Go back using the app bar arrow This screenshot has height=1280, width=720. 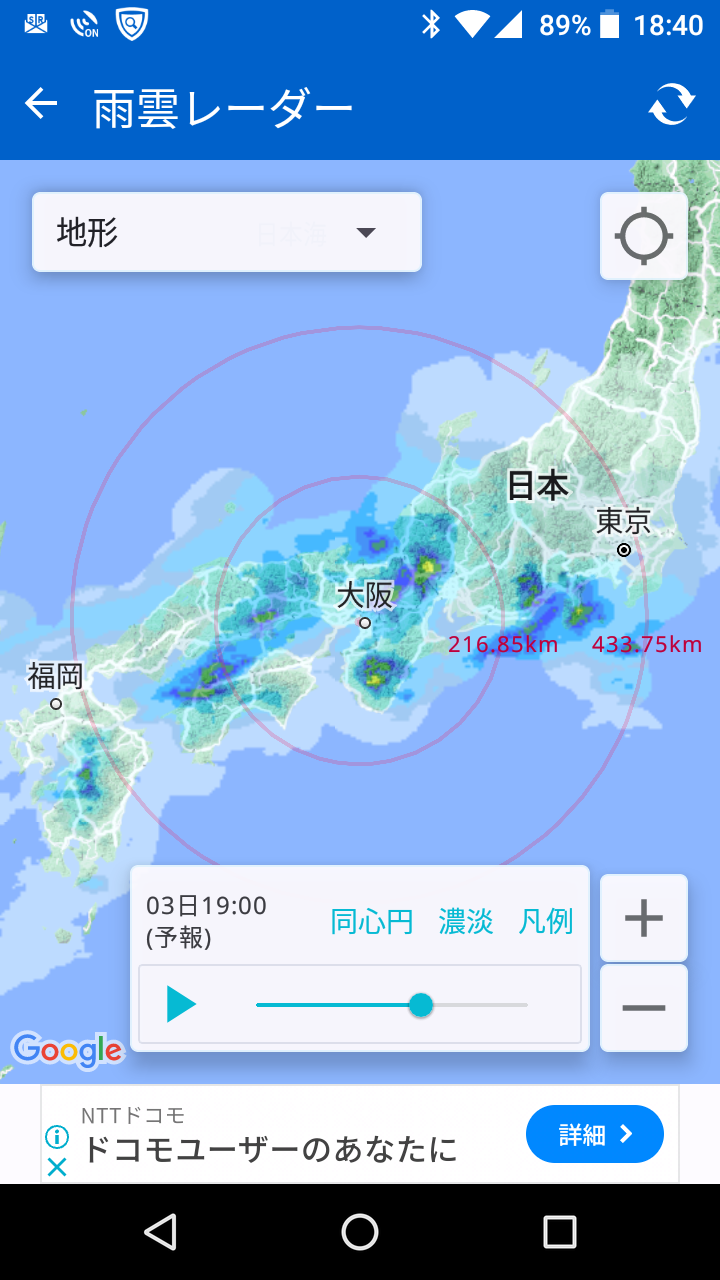click(41, 104)
